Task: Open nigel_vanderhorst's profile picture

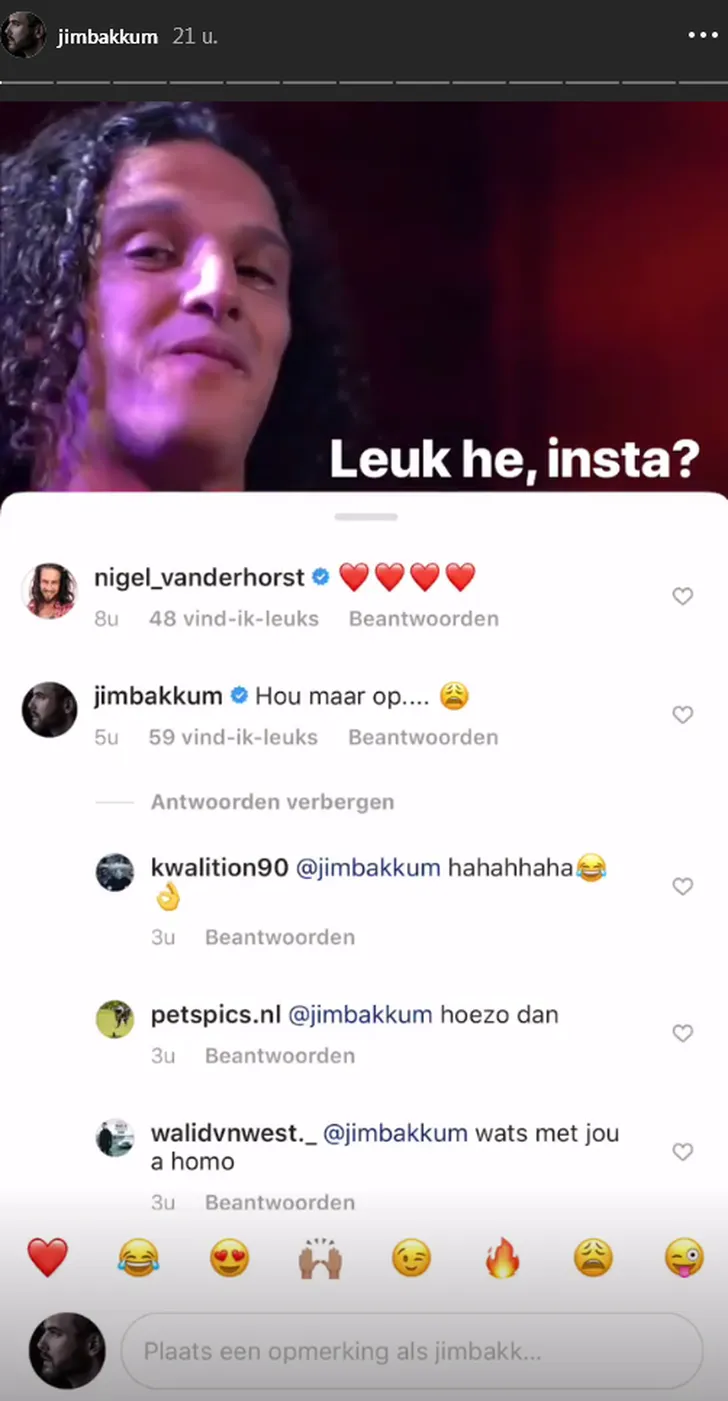Action: (x=49, y=591)
